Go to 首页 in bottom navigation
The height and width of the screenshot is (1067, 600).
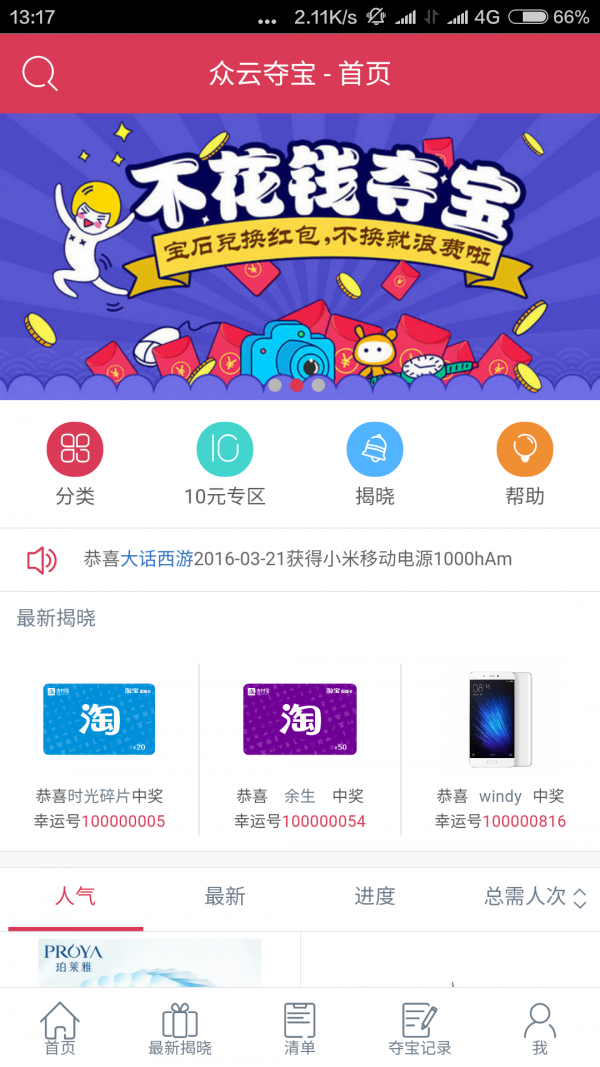tap(59, 1028)
